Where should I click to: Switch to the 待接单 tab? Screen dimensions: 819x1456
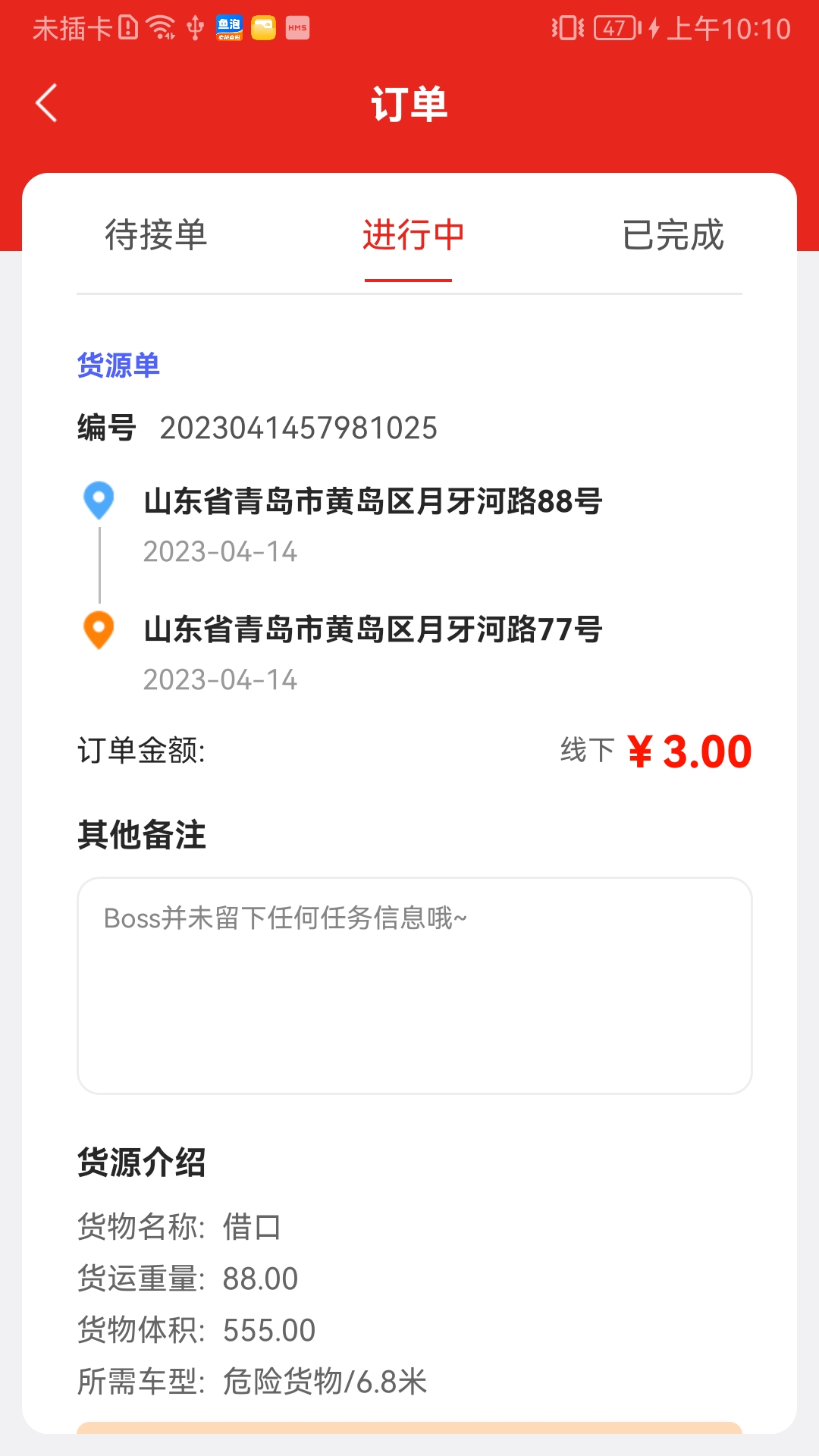[x=156, y=235]
